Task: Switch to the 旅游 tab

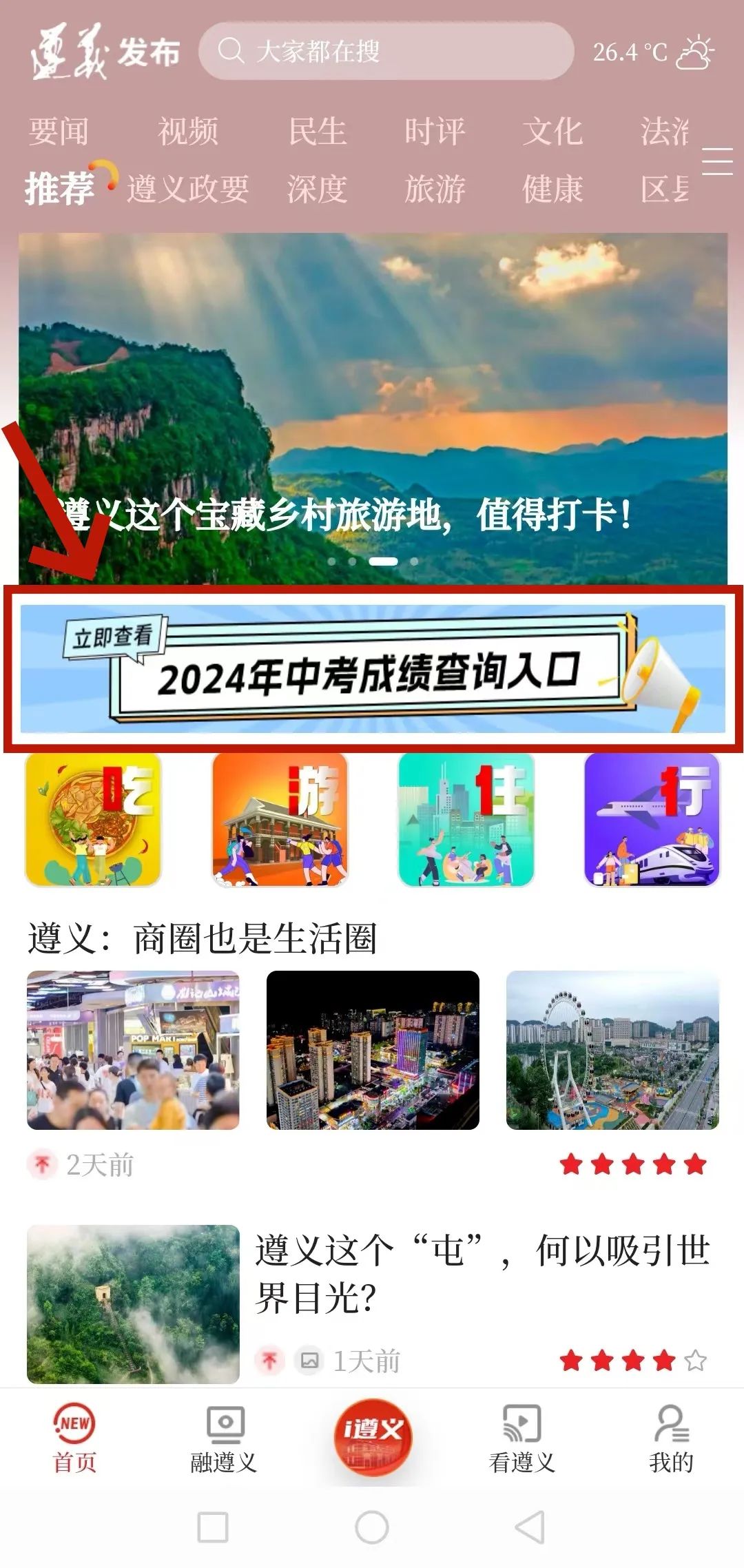Action: (435, 189)
